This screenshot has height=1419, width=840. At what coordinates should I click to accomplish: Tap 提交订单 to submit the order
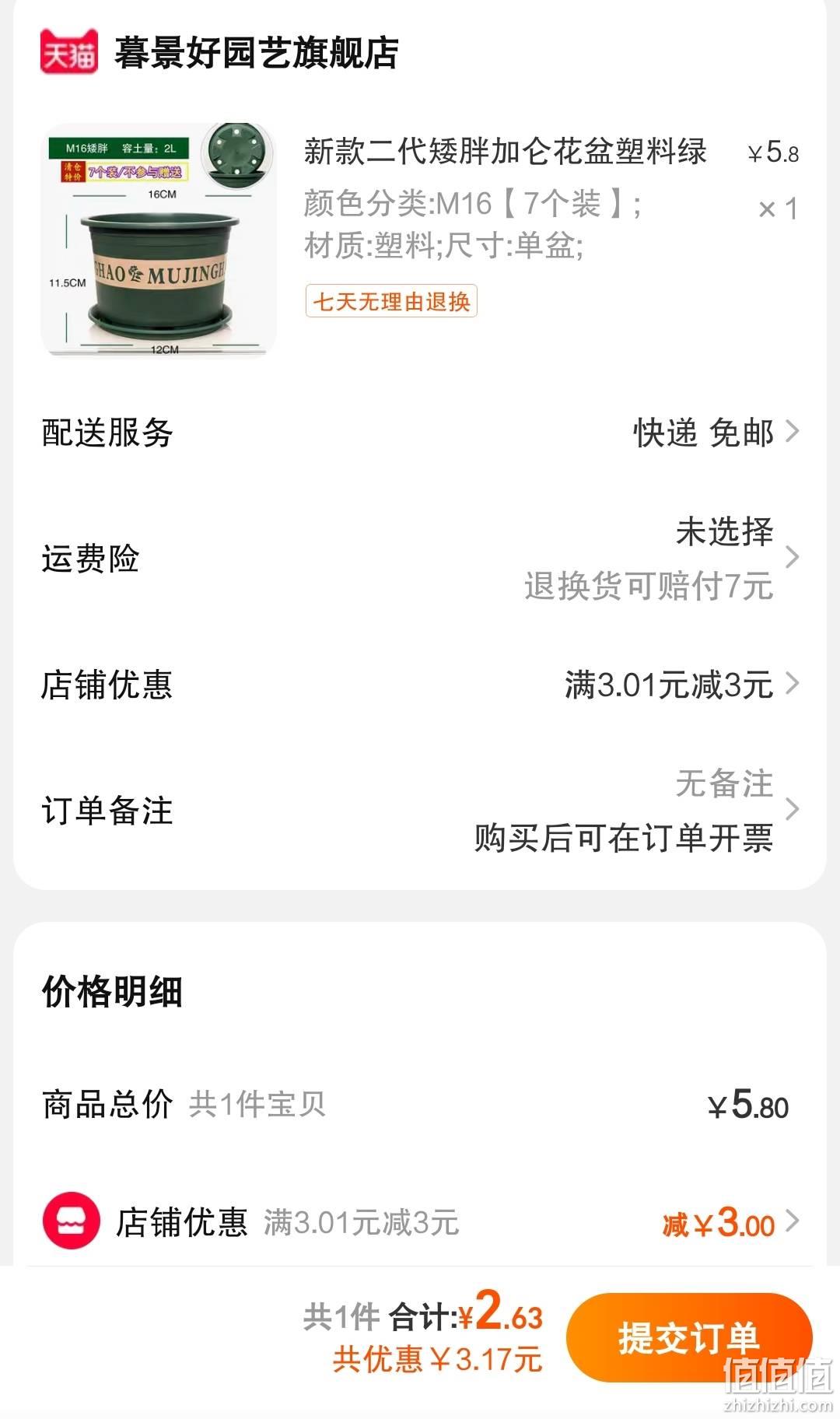pyautogui.click(x=689, y=1337)
